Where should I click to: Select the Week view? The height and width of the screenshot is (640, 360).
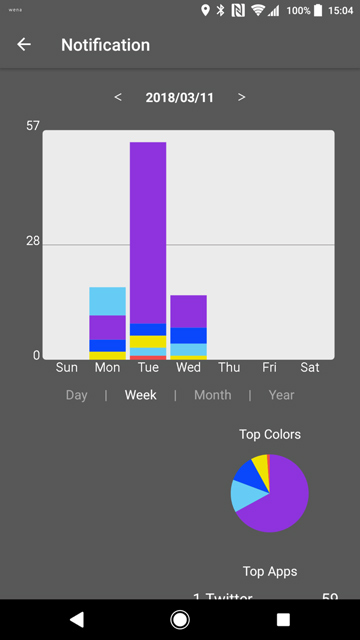click(x=140, y=395)
